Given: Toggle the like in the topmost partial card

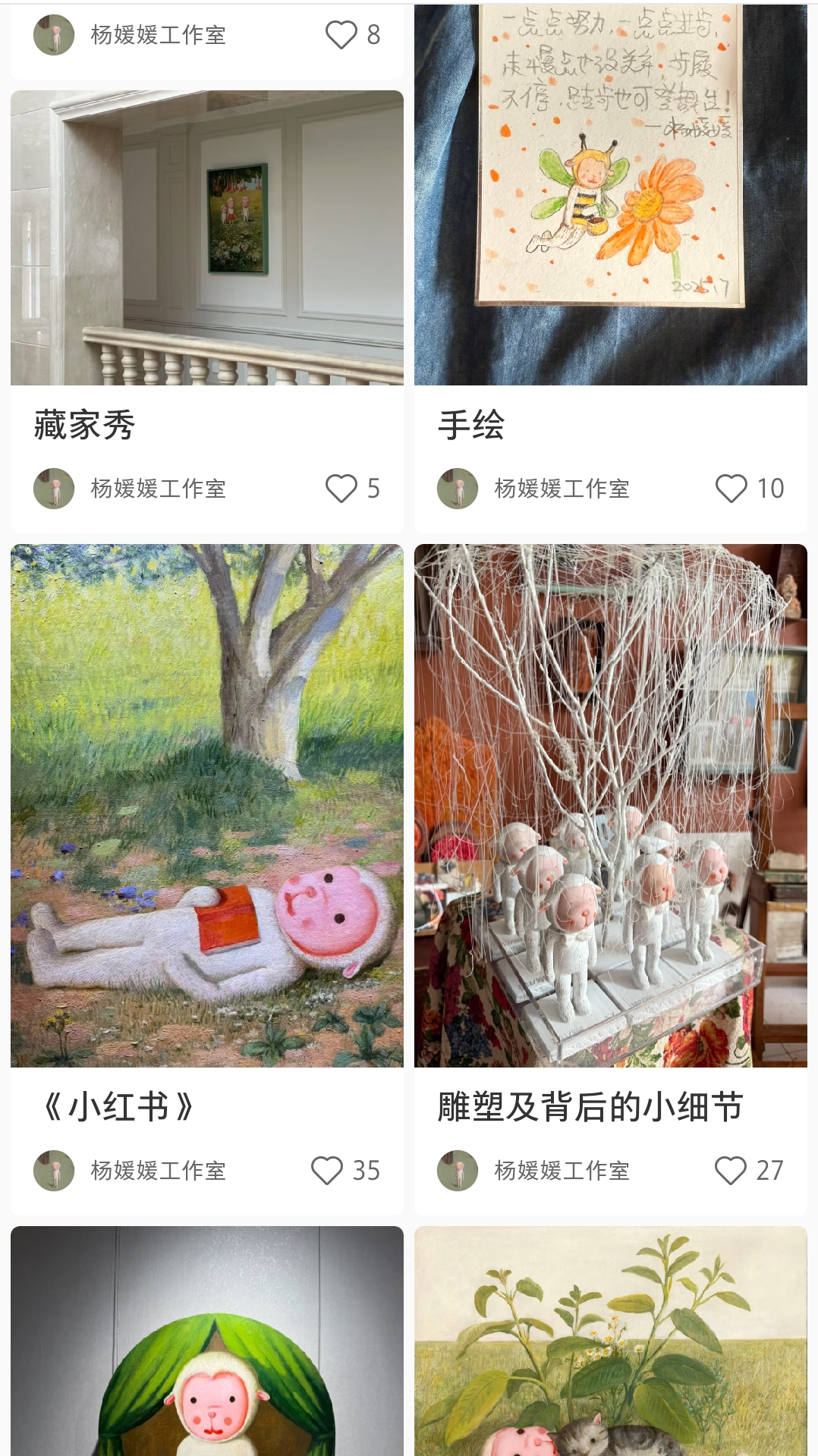Looking at the screenshot, I should pos(343,33).
